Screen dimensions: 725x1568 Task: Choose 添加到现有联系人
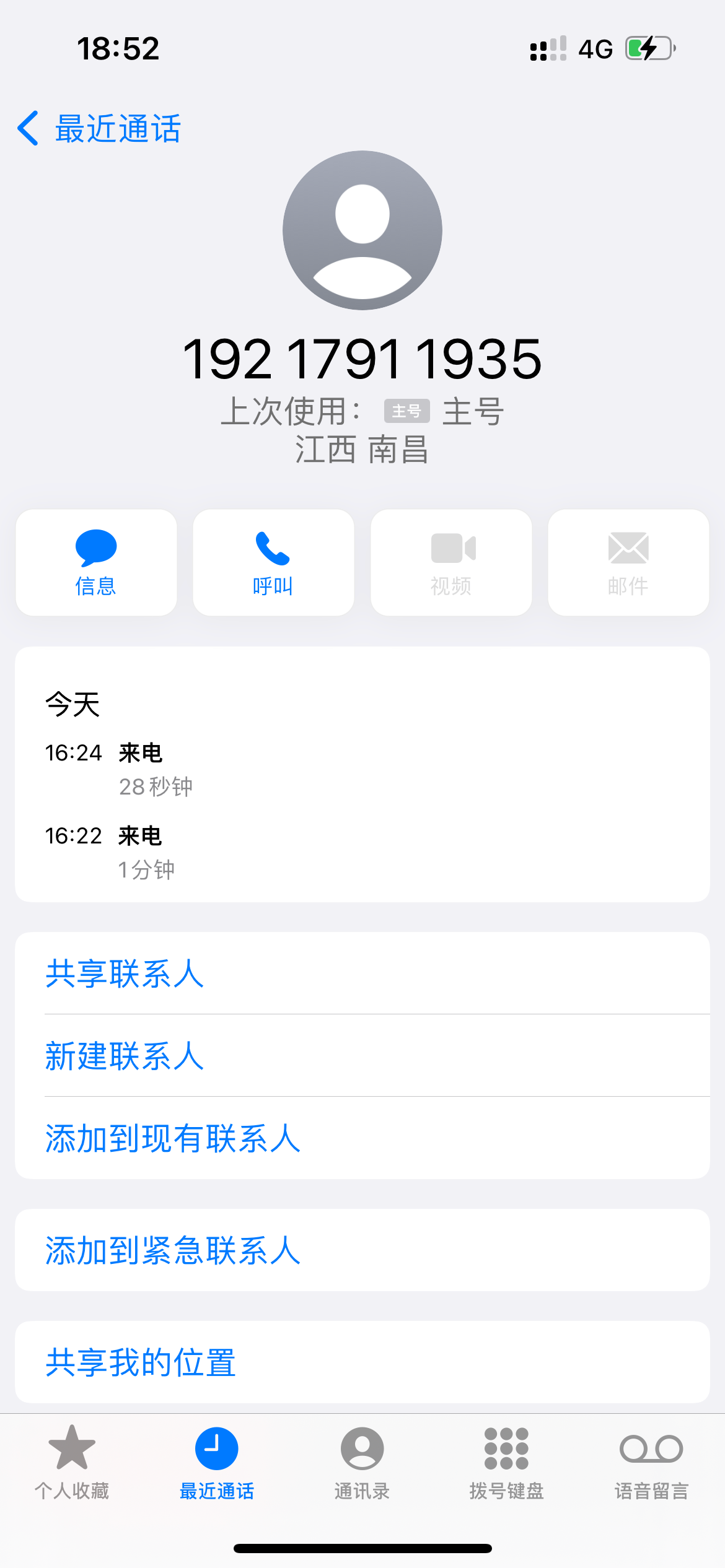click(x=173, y=1138)
